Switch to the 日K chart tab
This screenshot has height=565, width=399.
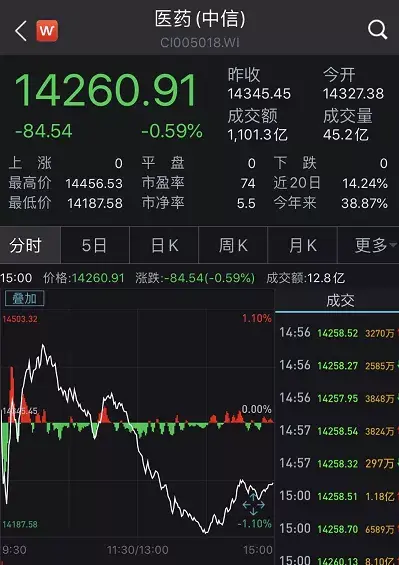coord(164,245)
